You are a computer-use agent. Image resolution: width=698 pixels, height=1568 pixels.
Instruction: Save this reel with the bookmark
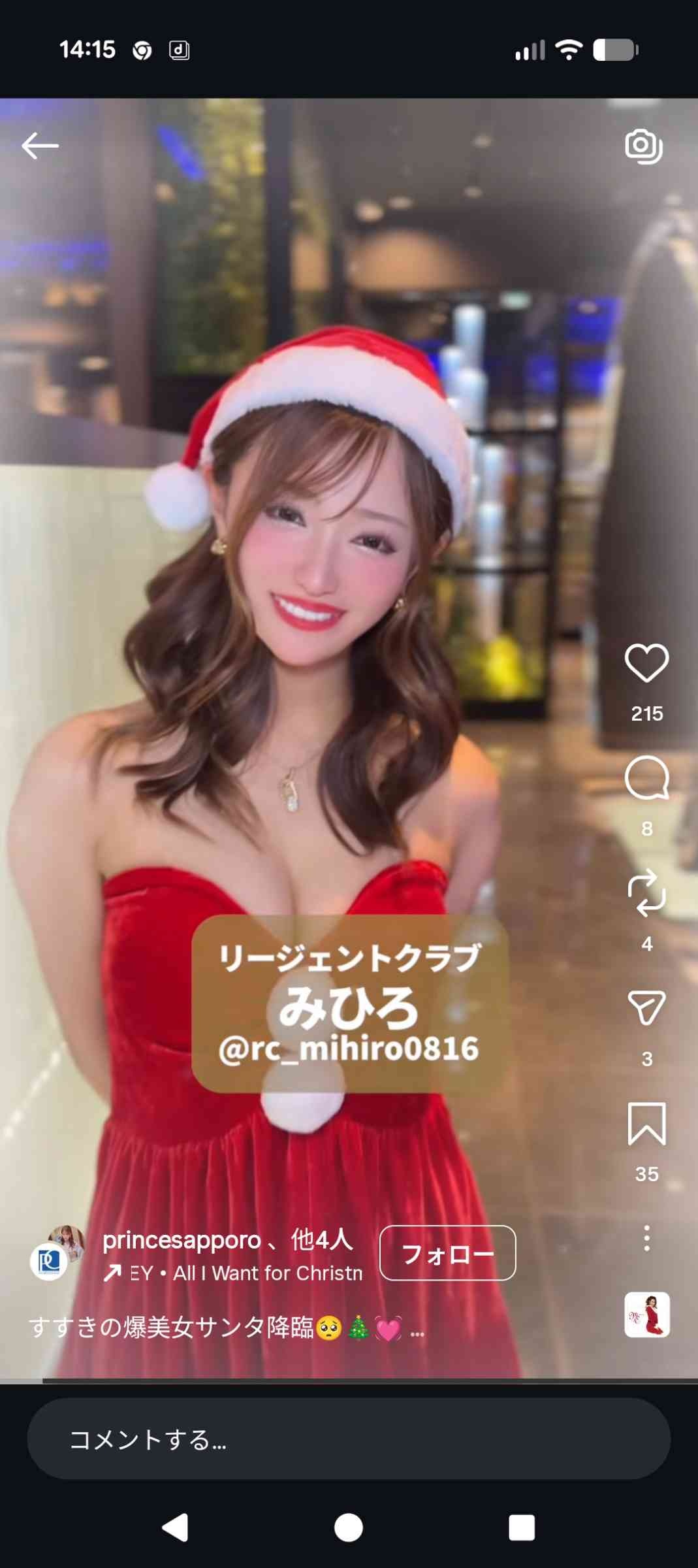coord(646,1123)
